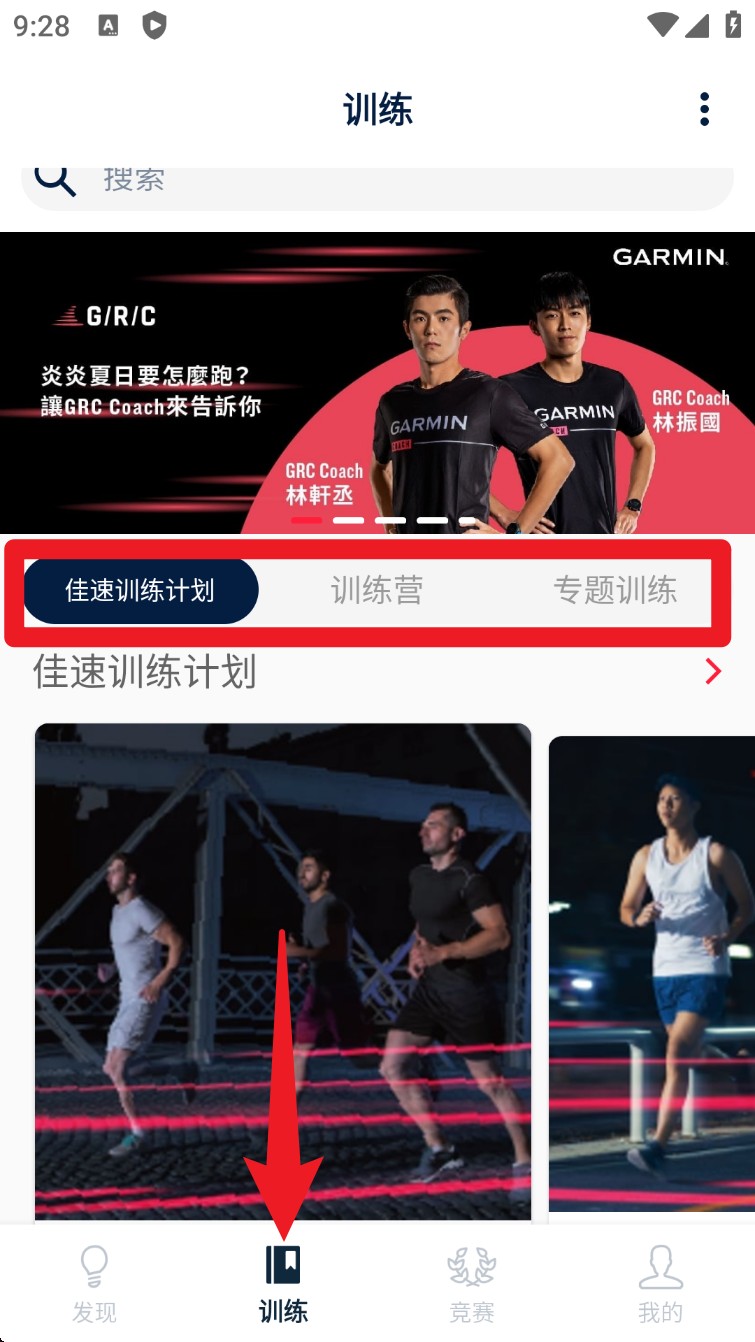Screen dimensions: 755x1342
Task: Expand 佳速训练计划 with the red chevron
Action: pyautogui.click(x=713, y=672)
